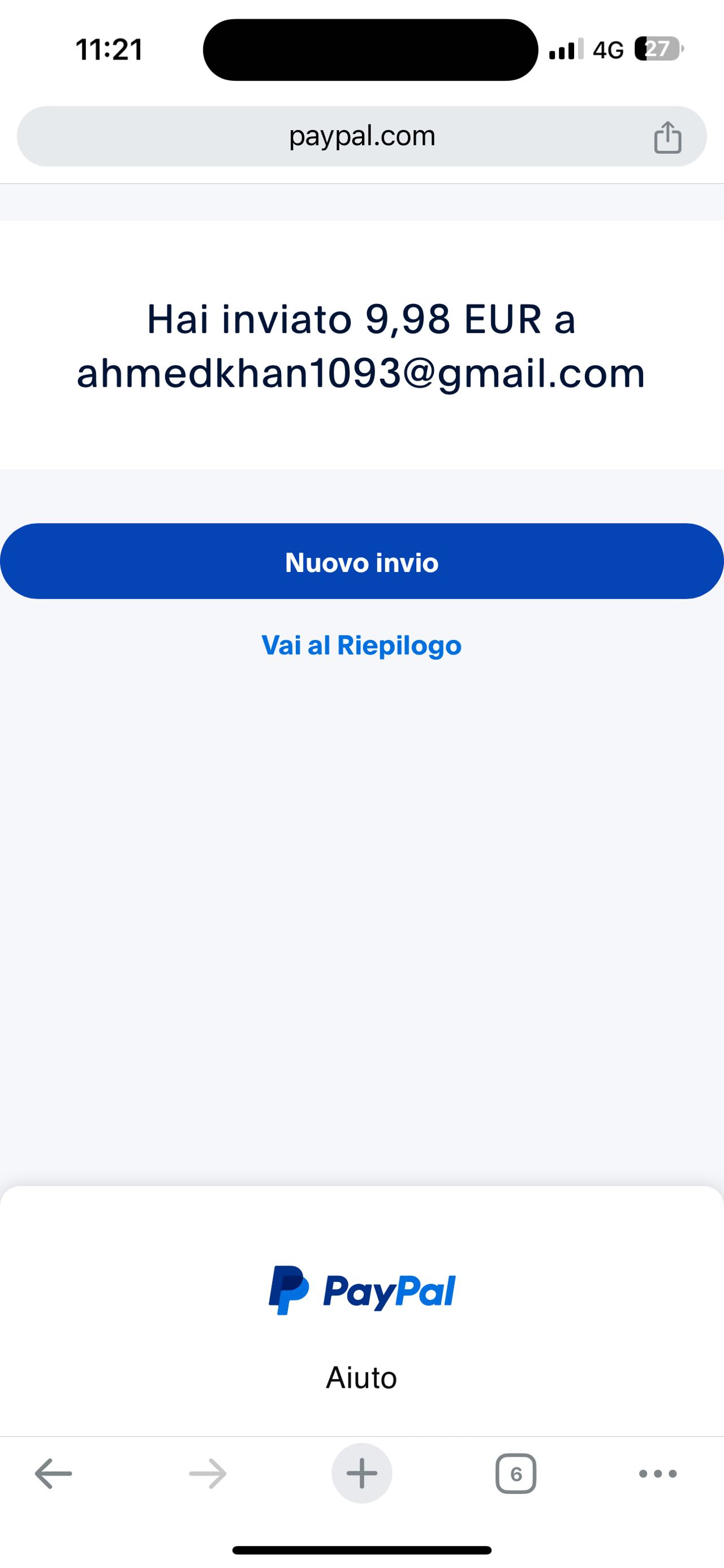Show the 6 open tabs
Image resolution: width=724 pixels, height=1568 pixels.
coord(516,1473)
